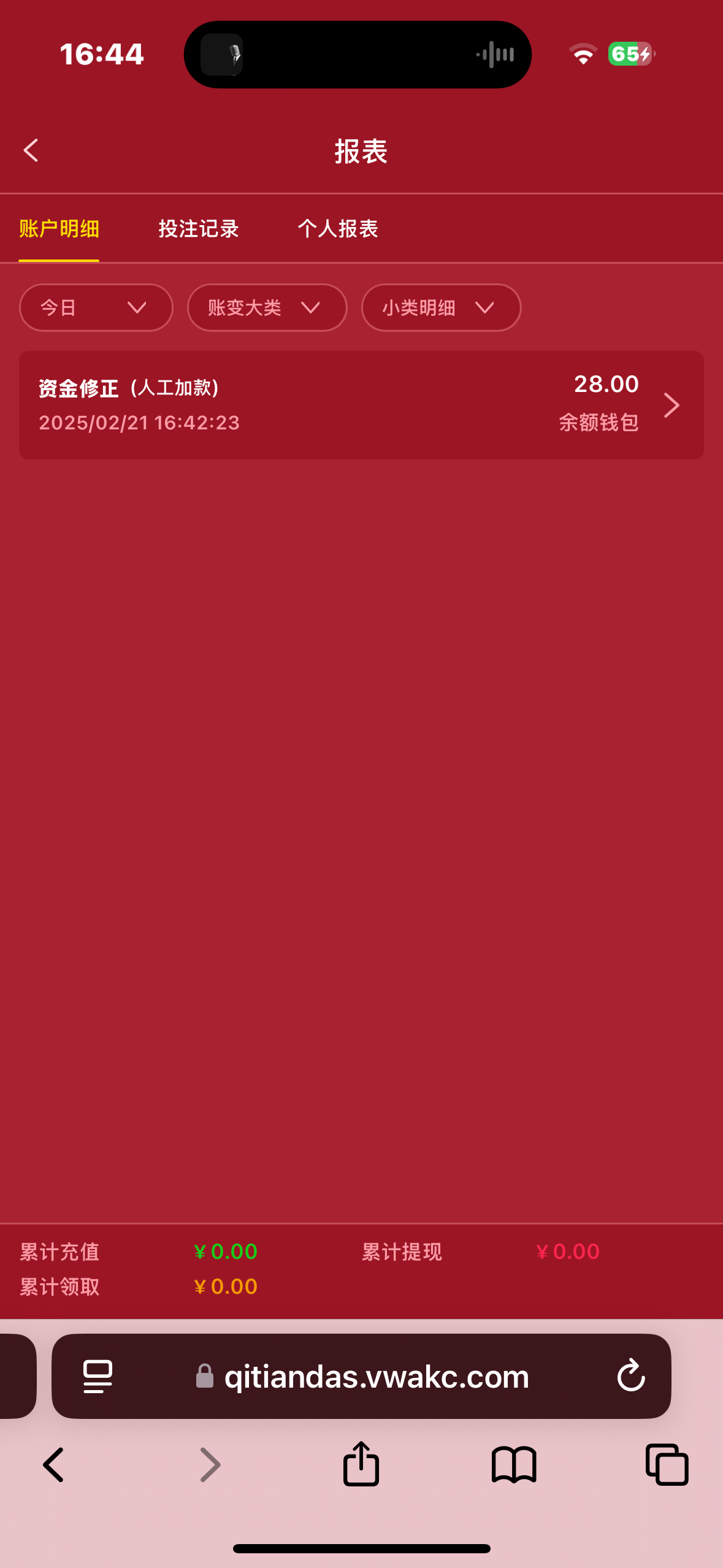
Task: Expand the 今日 date dropdown
Action: tap(96, 307)
